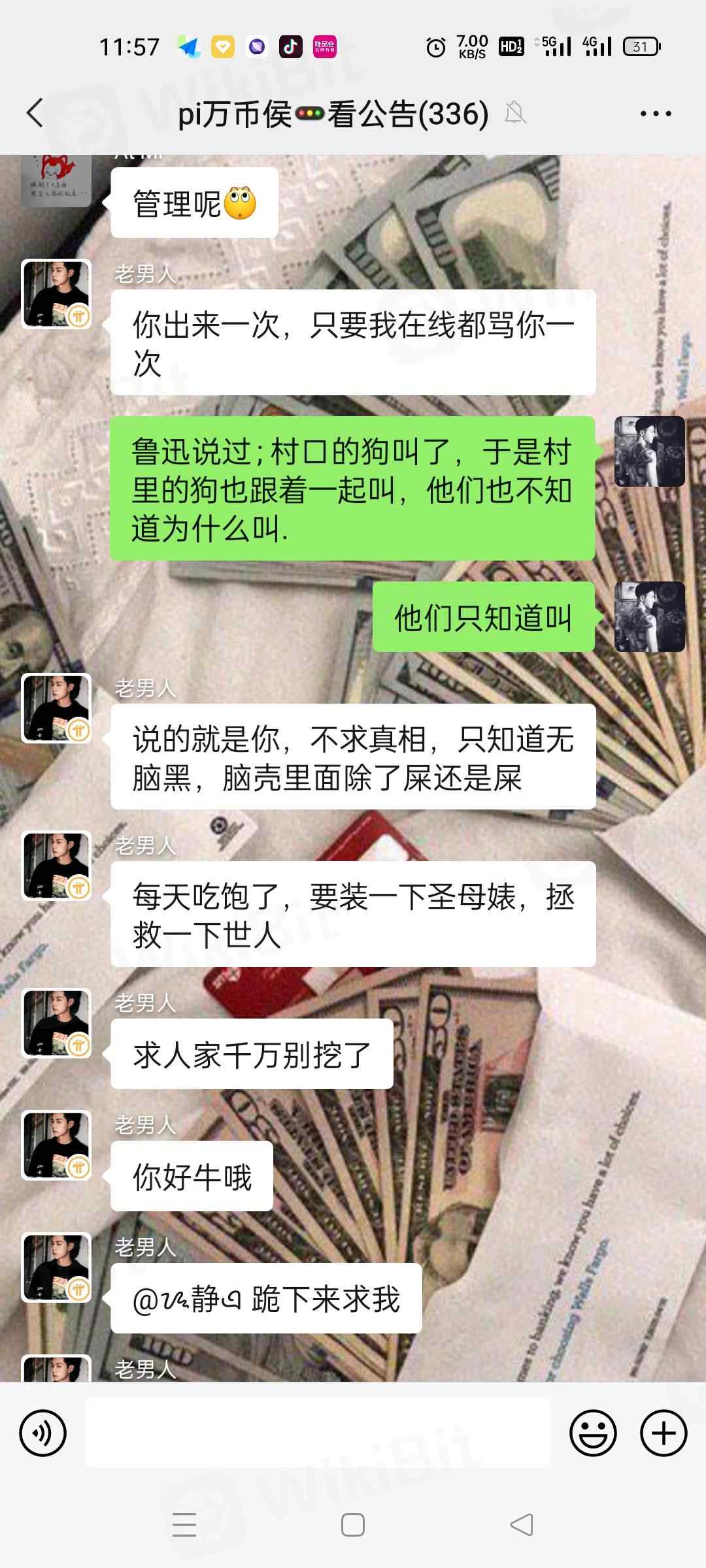
Task: Tap the message input field
Action: coord(318,1433)
